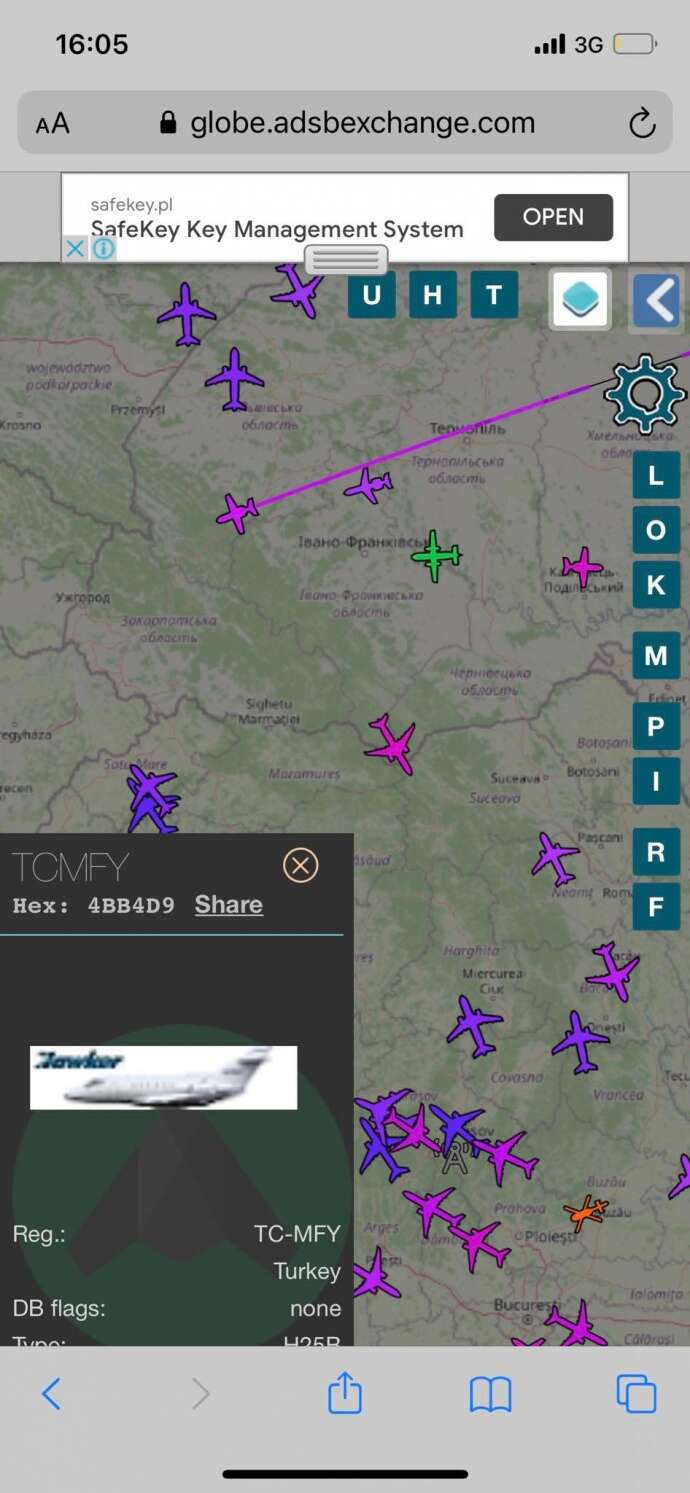The image size is (690, 1493).
Task: Open Safari's share sheet
Action: pyautogui.click(x=344, y=1393)
